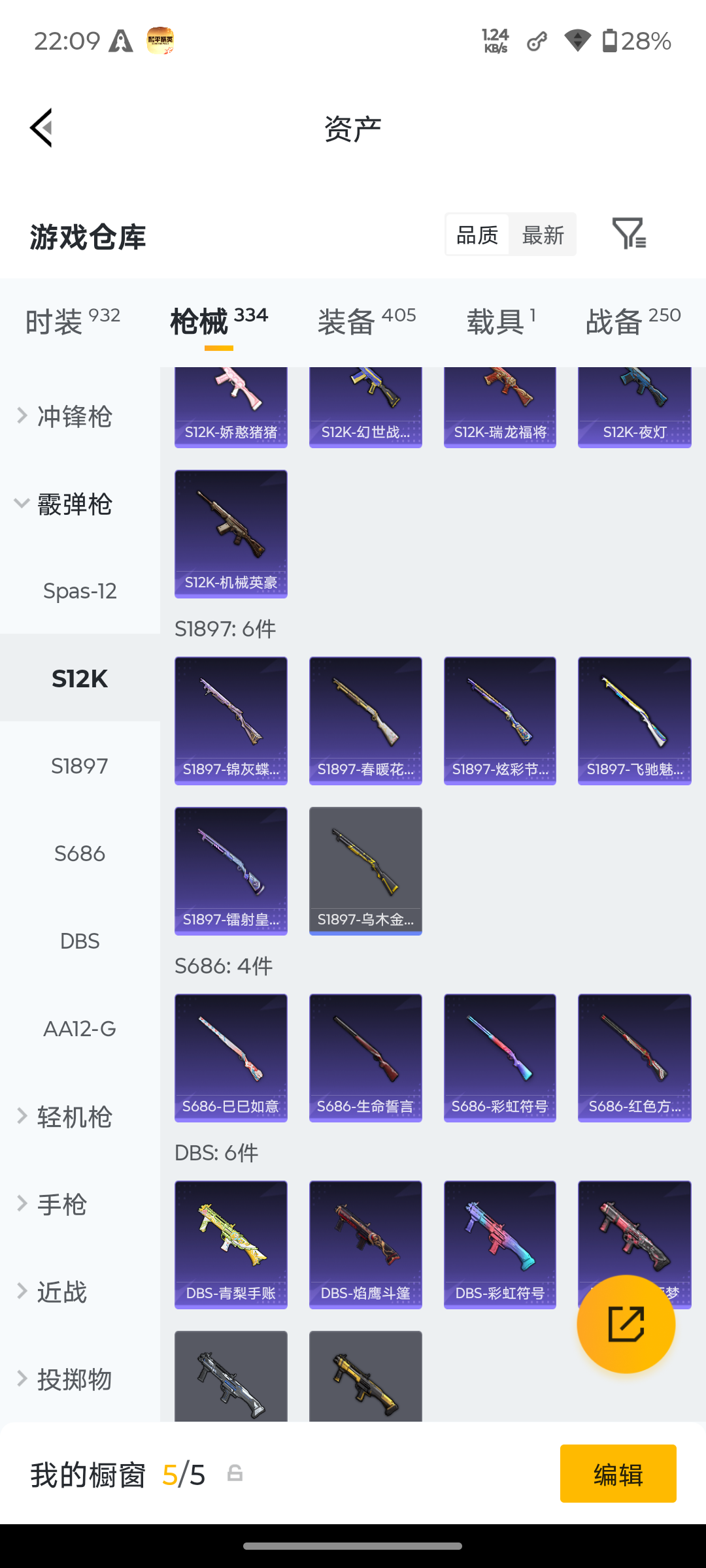This screenshot has height=1568, width=706.
Task: Tap the 编辑 button for 我的橱窗
Action: pyautogui.click(x=618, y=1474)
